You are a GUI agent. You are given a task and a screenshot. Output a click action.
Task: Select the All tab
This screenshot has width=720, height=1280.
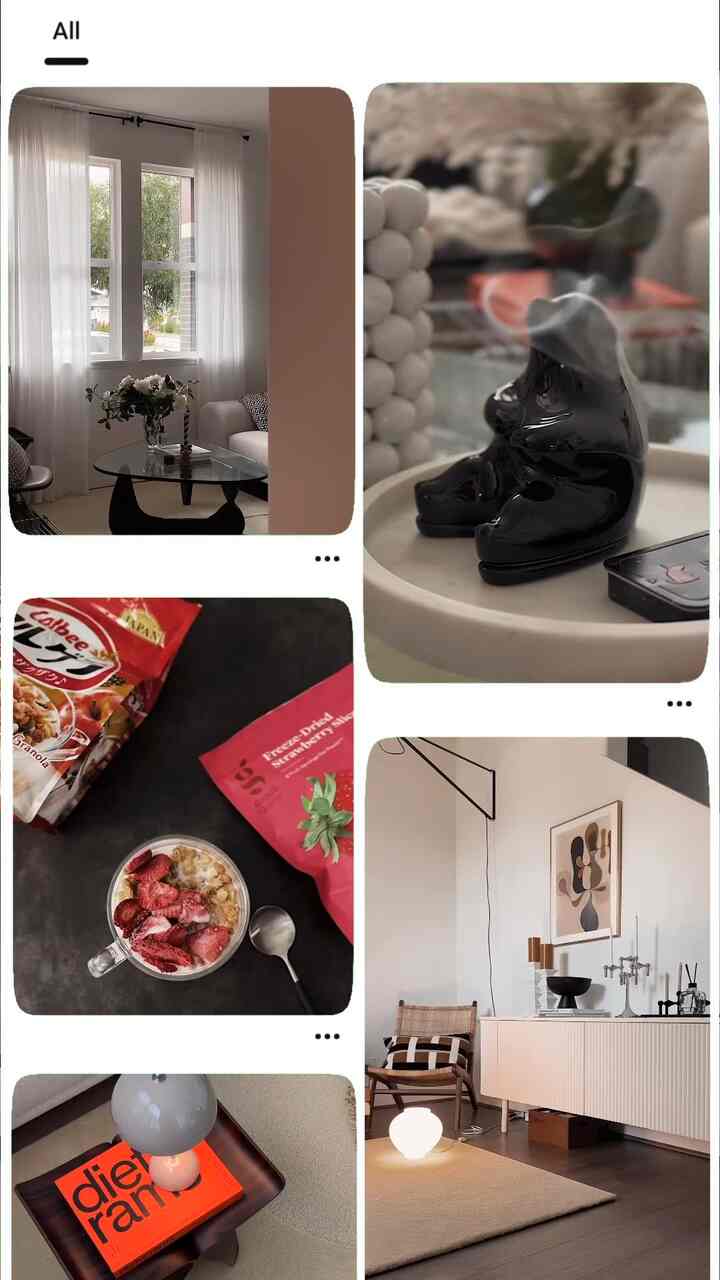(66, 32)
